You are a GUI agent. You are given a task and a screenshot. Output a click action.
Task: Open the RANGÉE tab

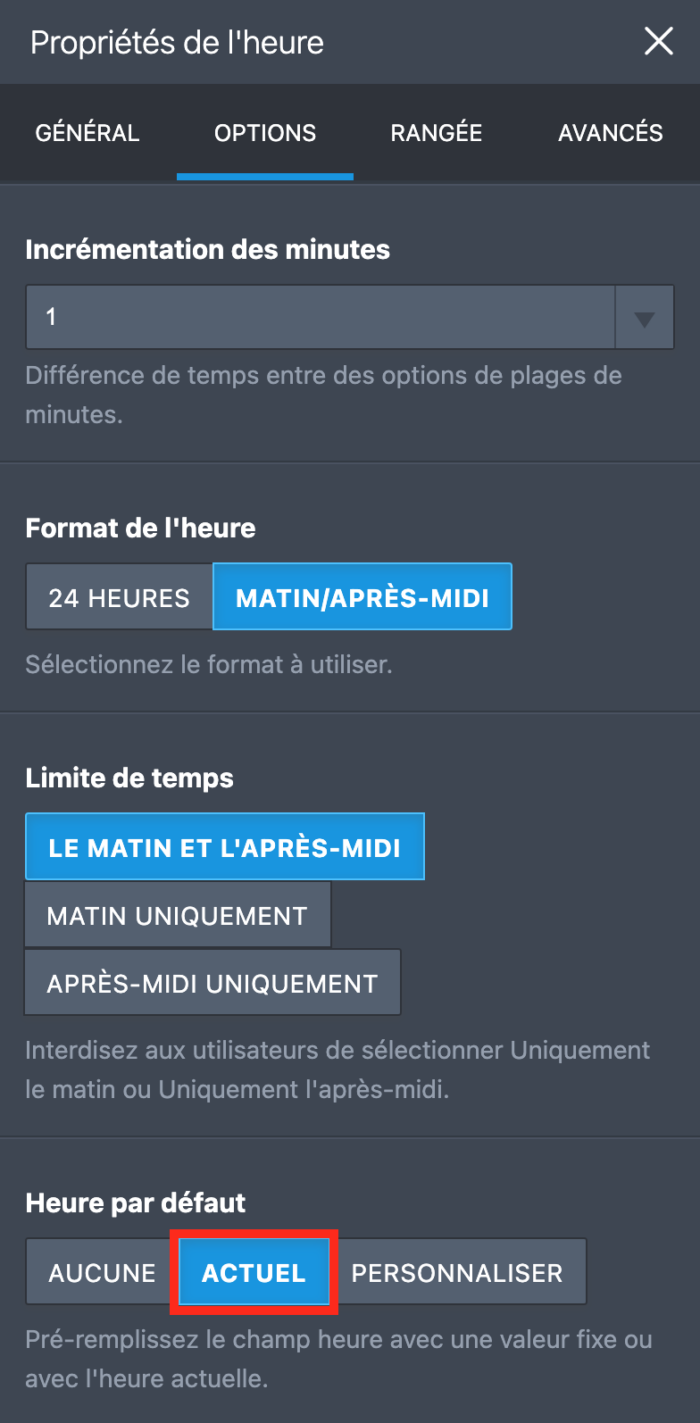click(436, 132)
